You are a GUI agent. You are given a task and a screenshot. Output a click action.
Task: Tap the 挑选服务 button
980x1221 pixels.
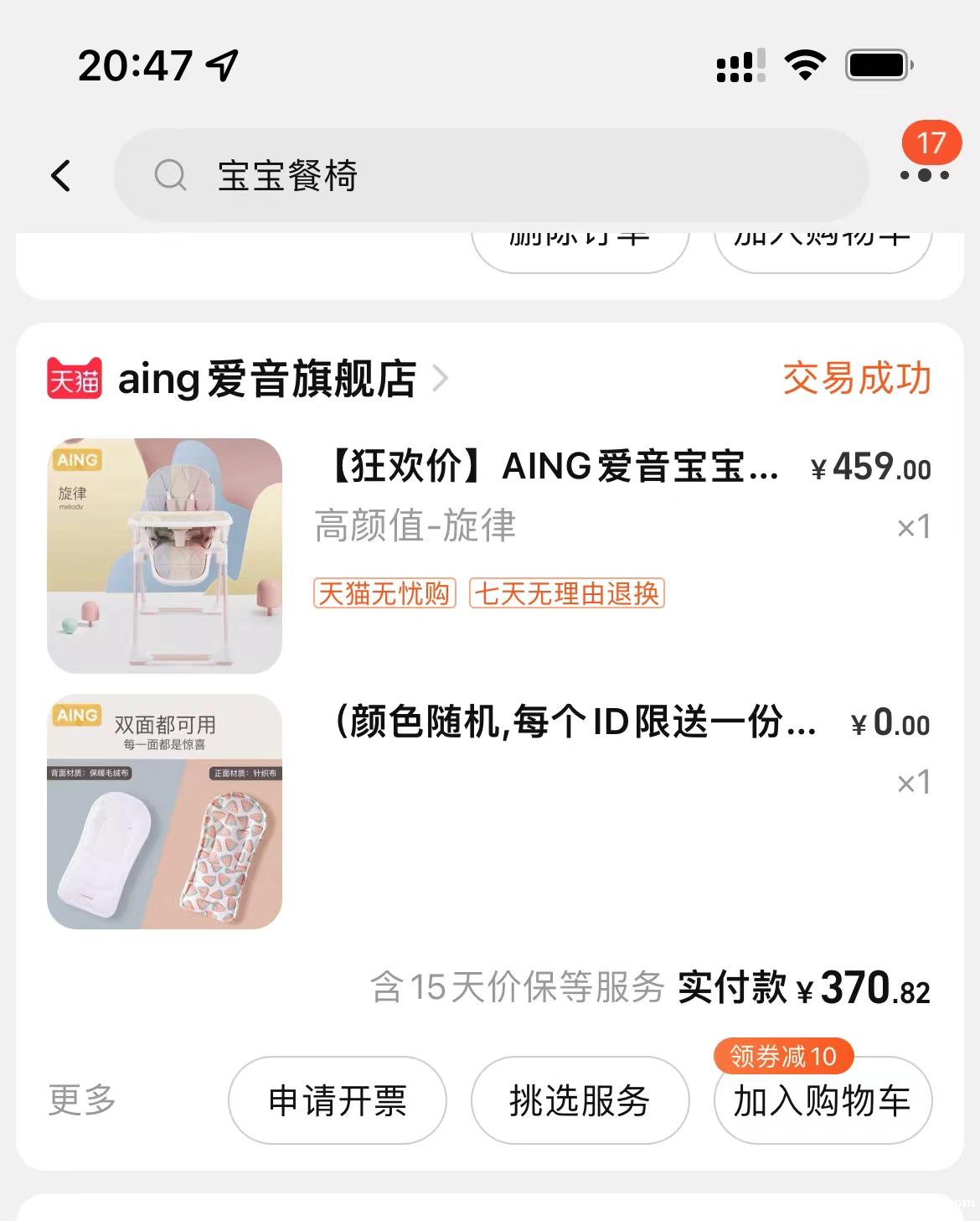tap(580, 1100)
